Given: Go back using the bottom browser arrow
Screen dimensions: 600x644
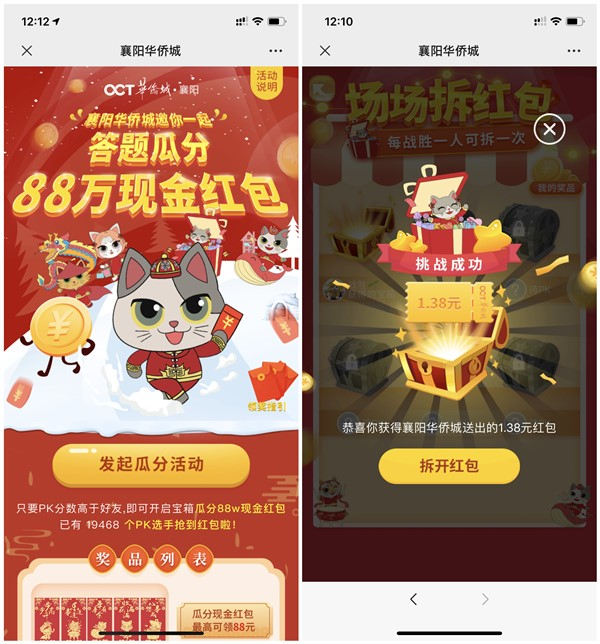Looking at the screenshot, I should point(414,599).
